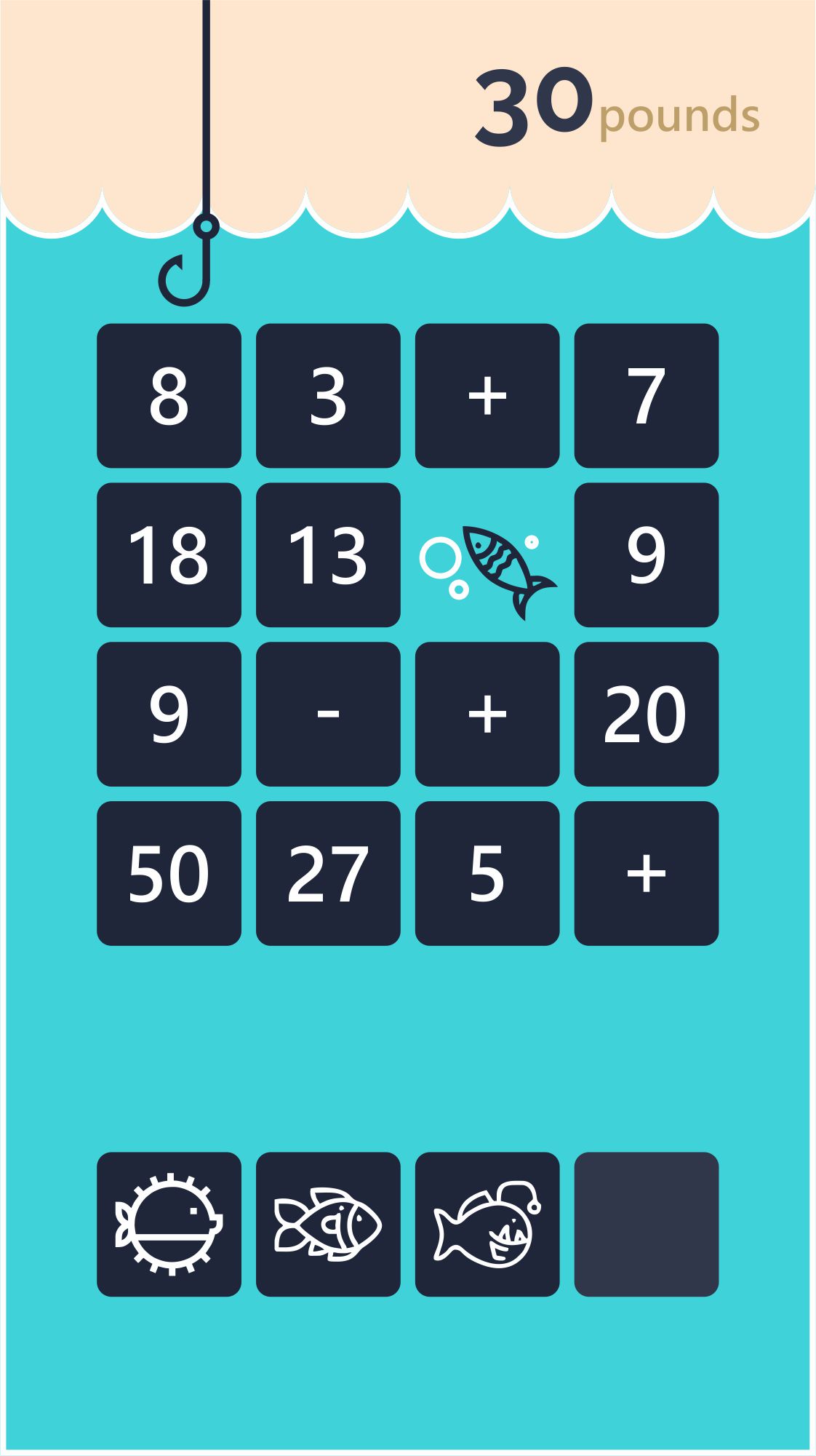Choose the anglerfish icon tile
The image size is (816, 1456).
point(487,1224)
